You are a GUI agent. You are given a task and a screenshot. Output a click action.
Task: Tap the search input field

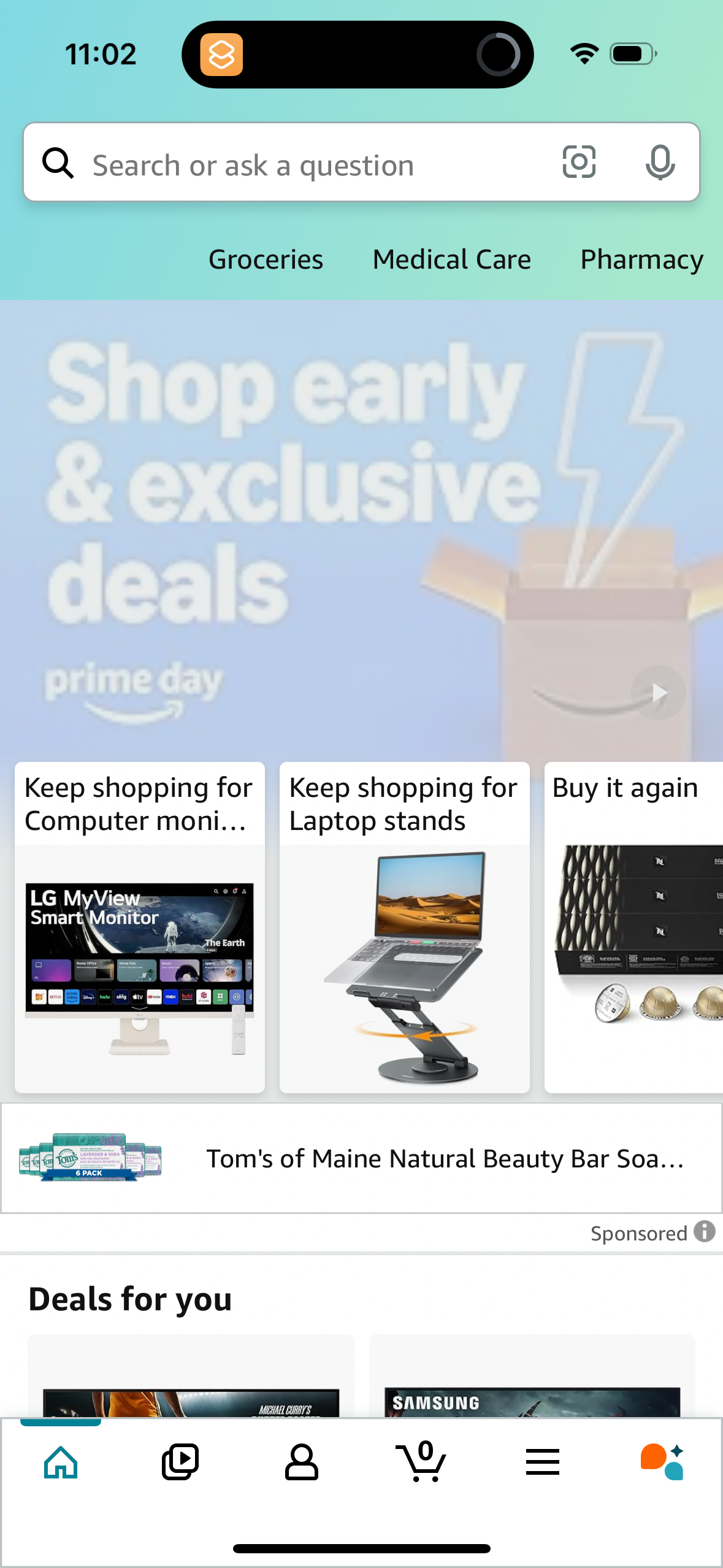point(254,163)
